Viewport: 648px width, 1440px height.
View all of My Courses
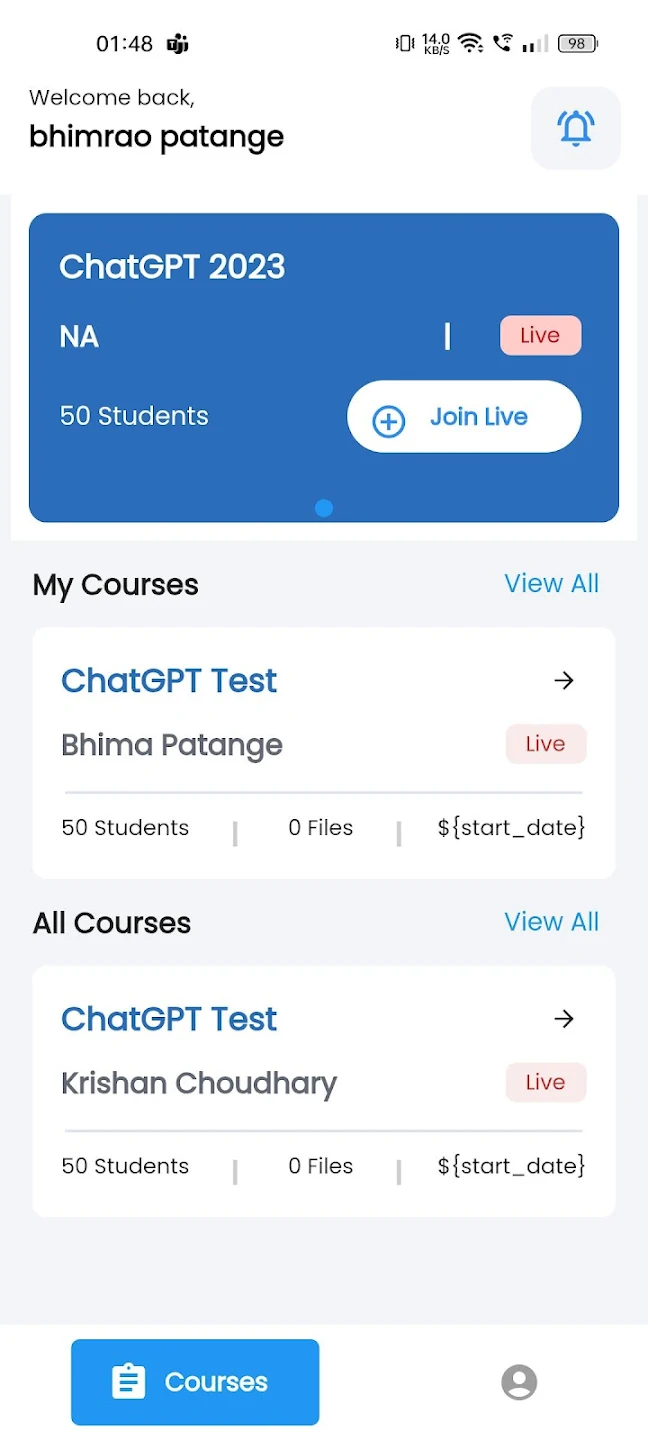551,583
